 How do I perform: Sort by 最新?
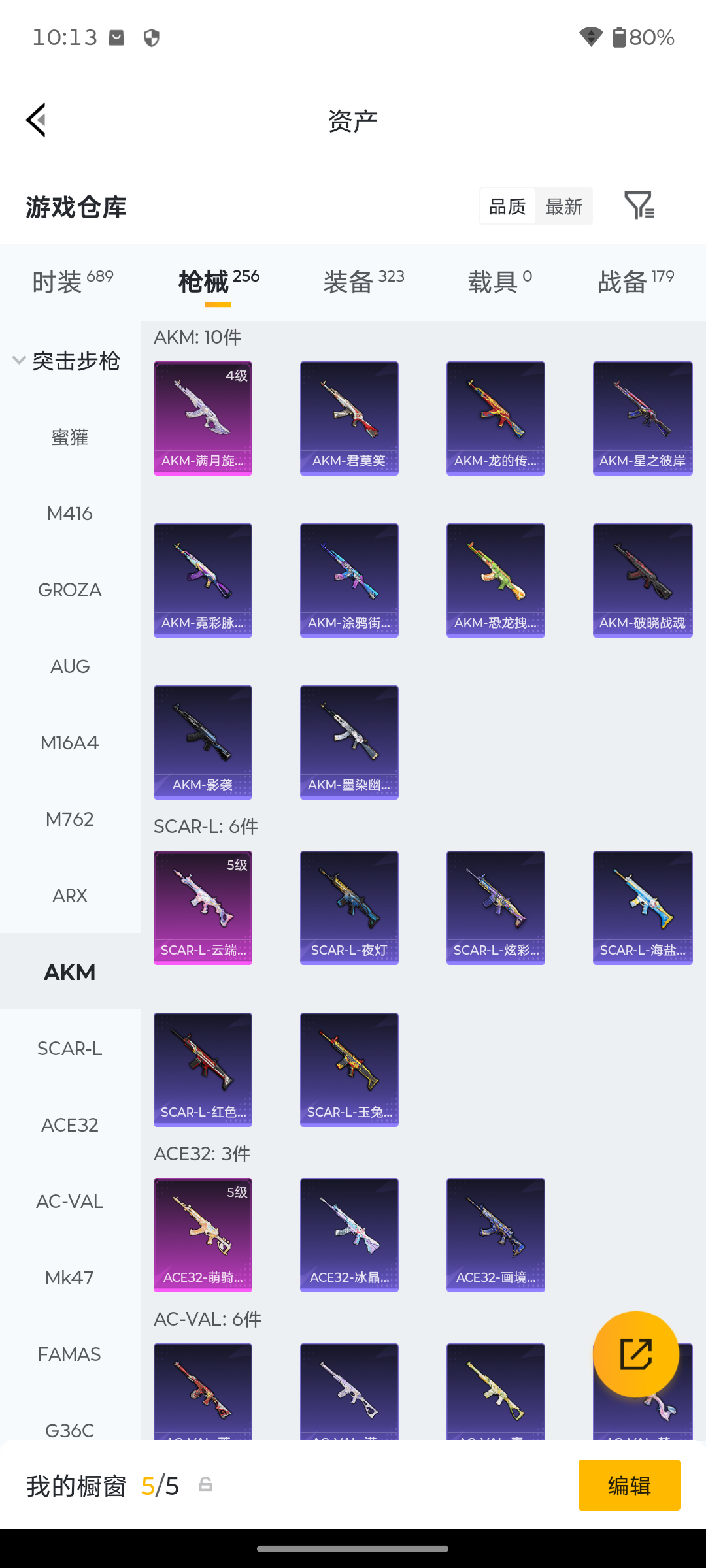563,206
